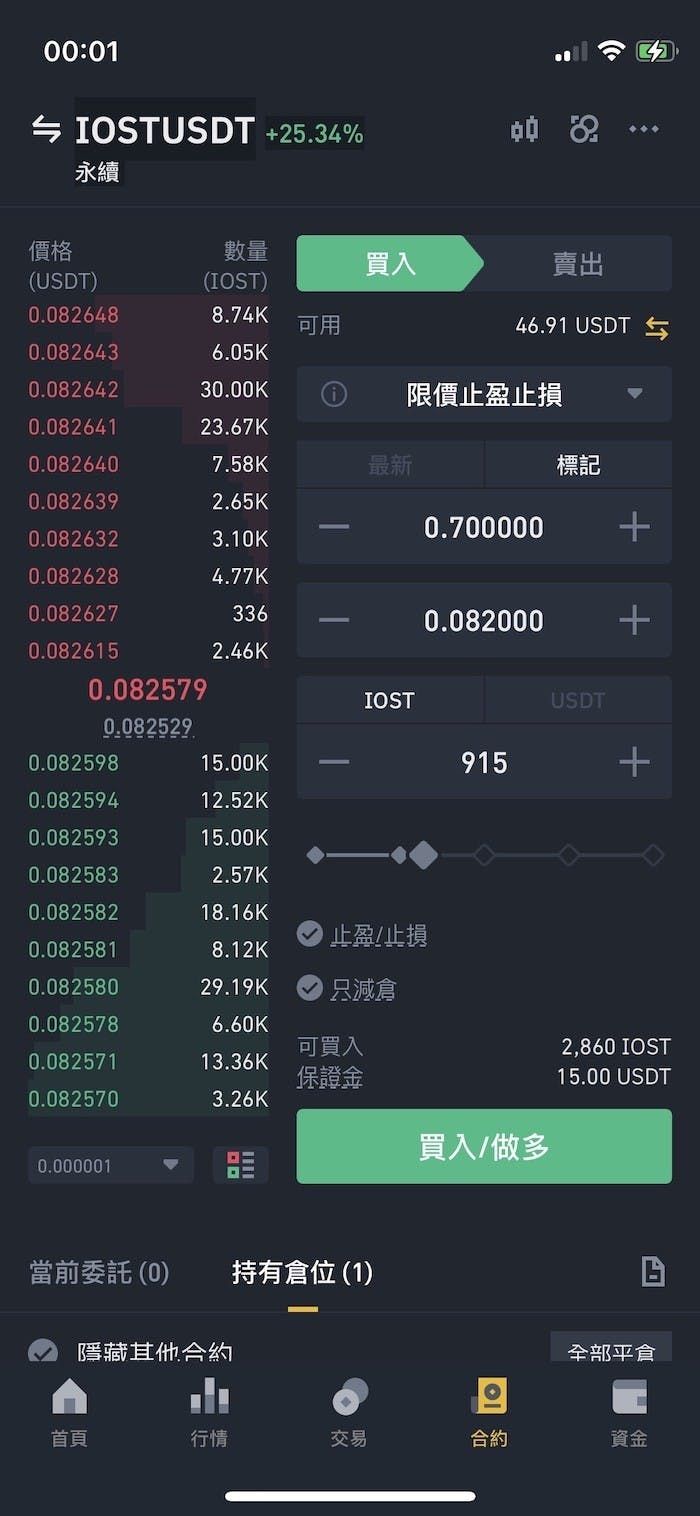Transfer funds via the 可用 balance arrows

click(657, 328)
